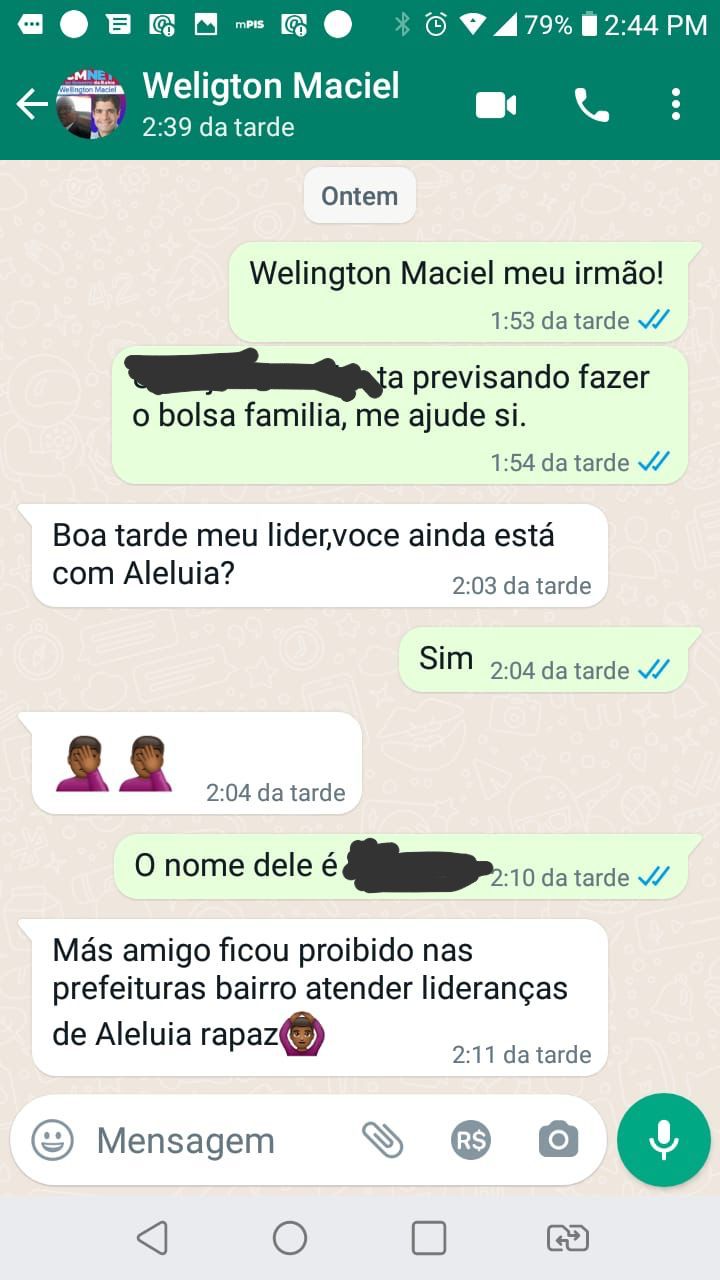
Task: Open the overflow menu
Action: click(676, 104)
